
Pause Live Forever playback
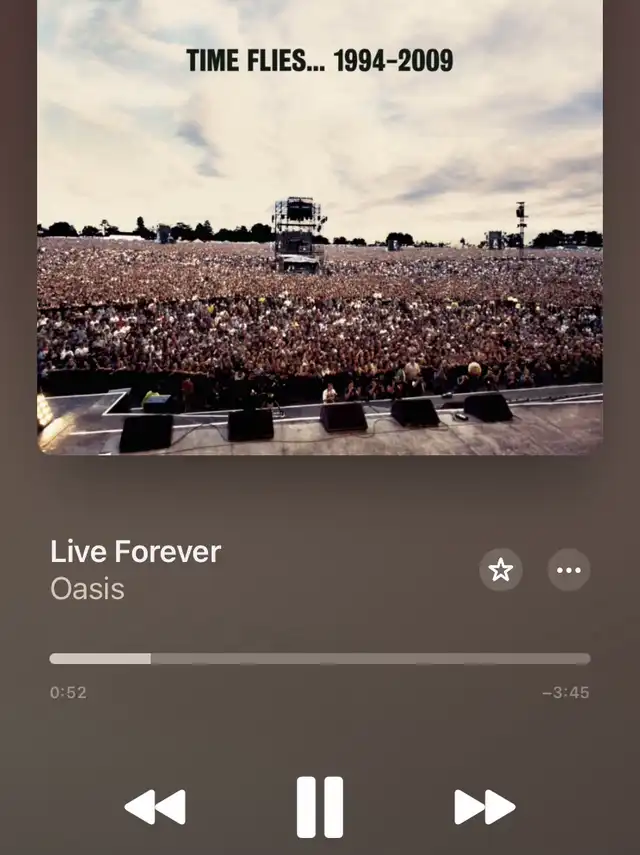click(x=320, y=806)
